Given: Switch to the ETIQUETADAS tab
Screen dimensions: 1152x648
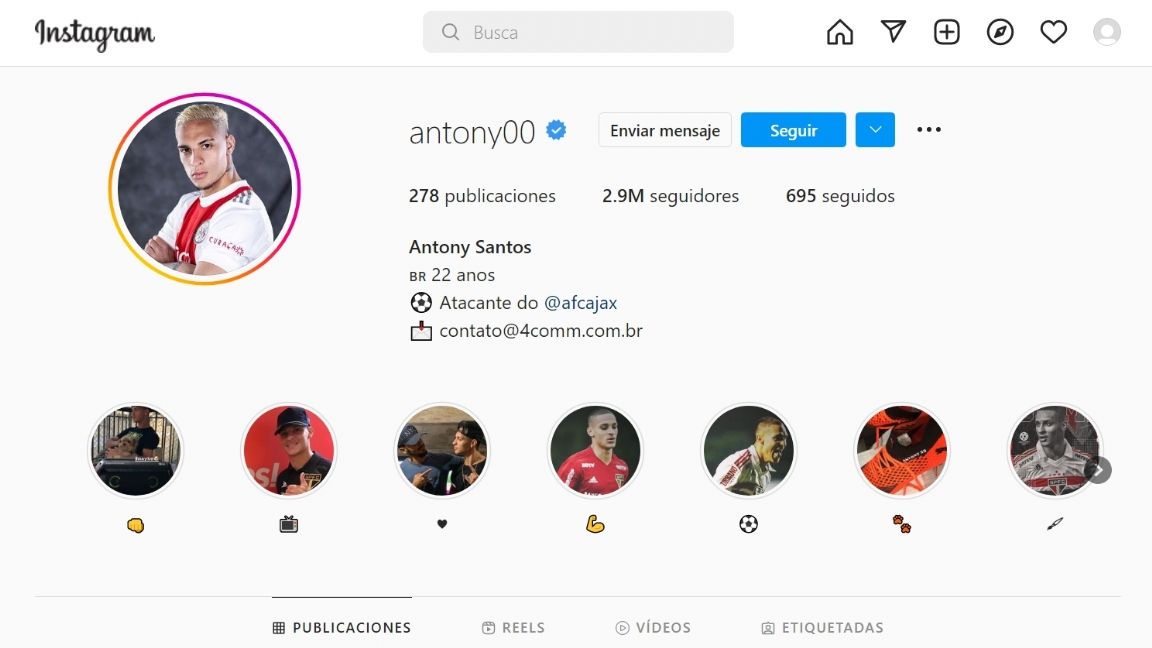Looking at the screenshot, I should (822, 628).
